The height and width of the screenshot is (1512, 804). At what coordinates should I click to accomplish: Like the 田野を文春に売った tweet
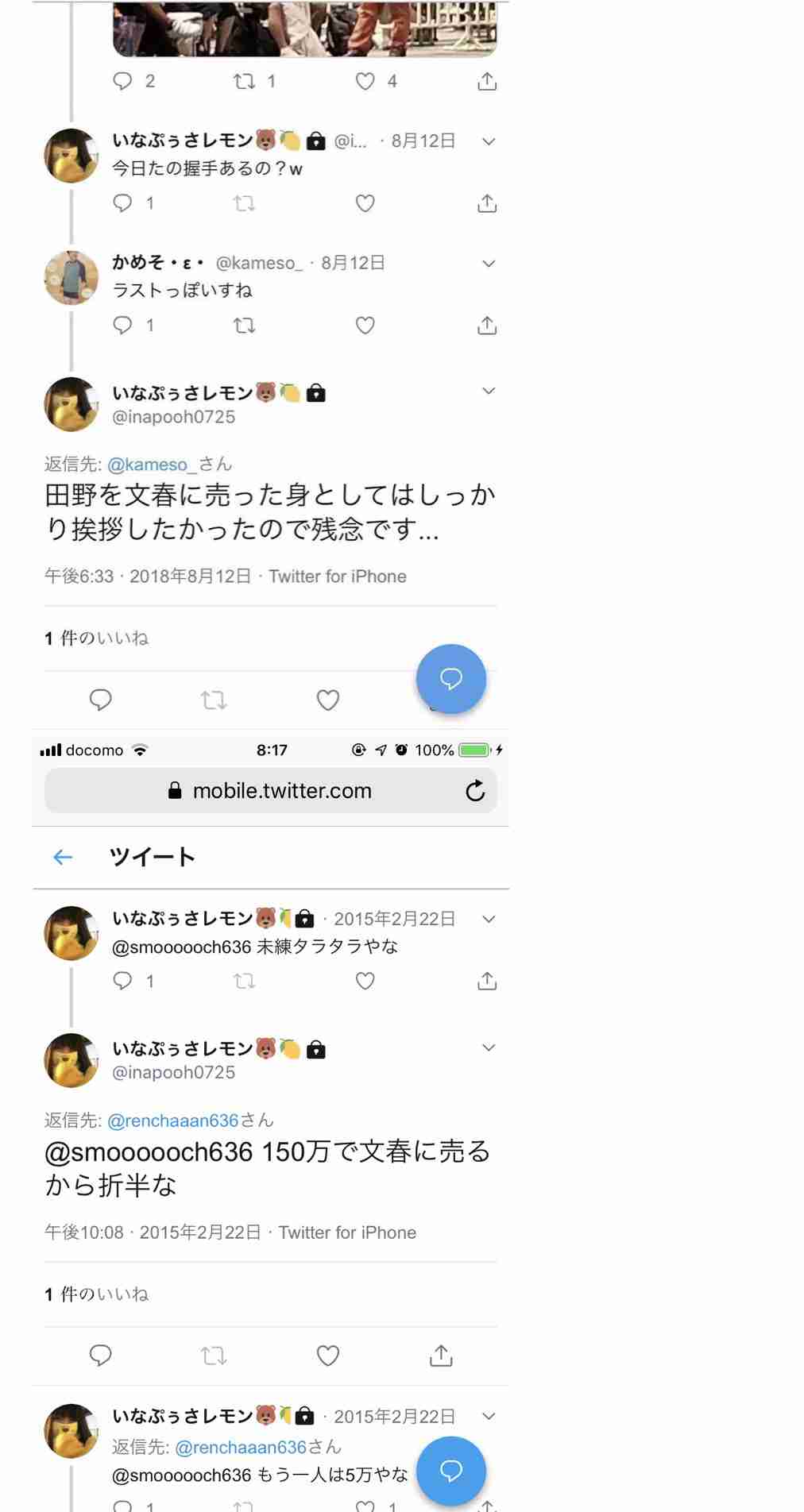click(328, 700)
